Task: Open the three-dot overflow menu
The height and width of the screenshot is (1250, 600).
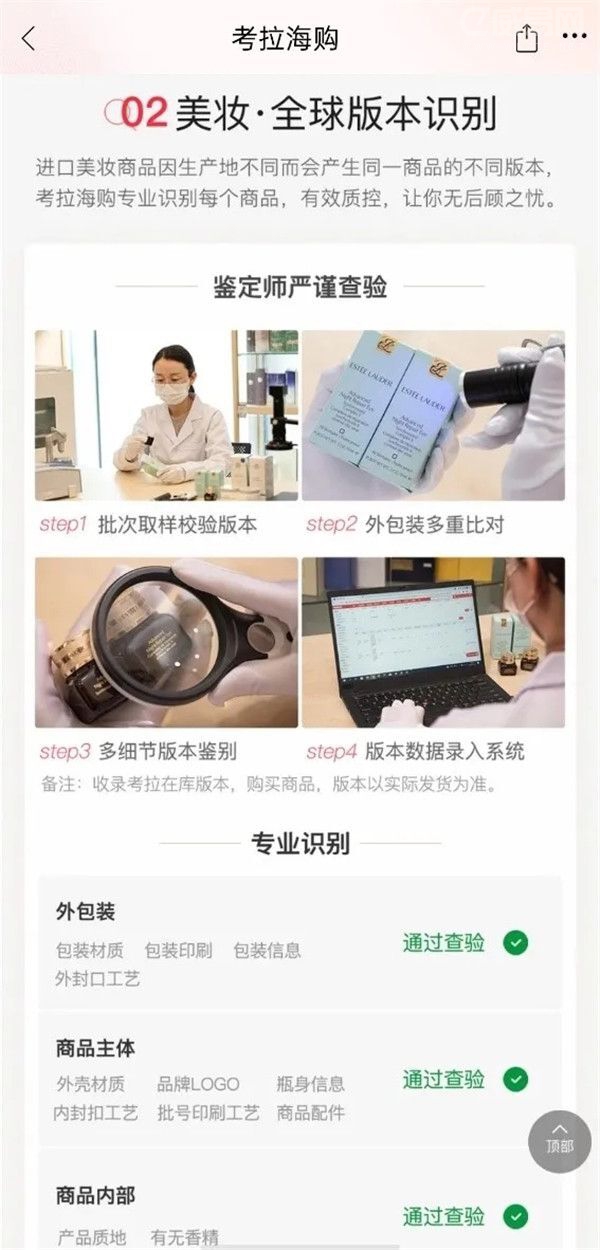Action: pos(574,37)
